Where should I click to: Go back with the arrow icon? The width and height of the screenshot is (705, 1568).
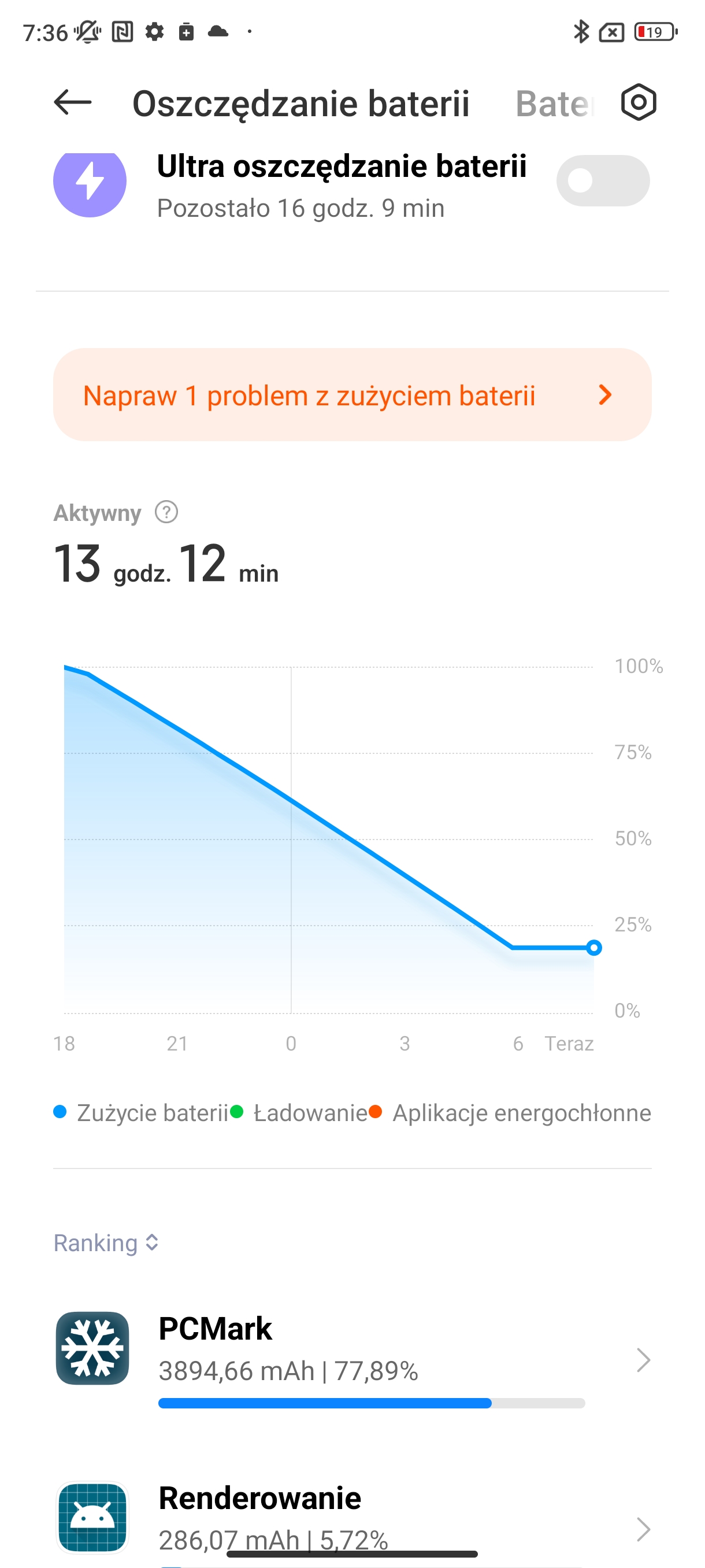coord(72,102)
